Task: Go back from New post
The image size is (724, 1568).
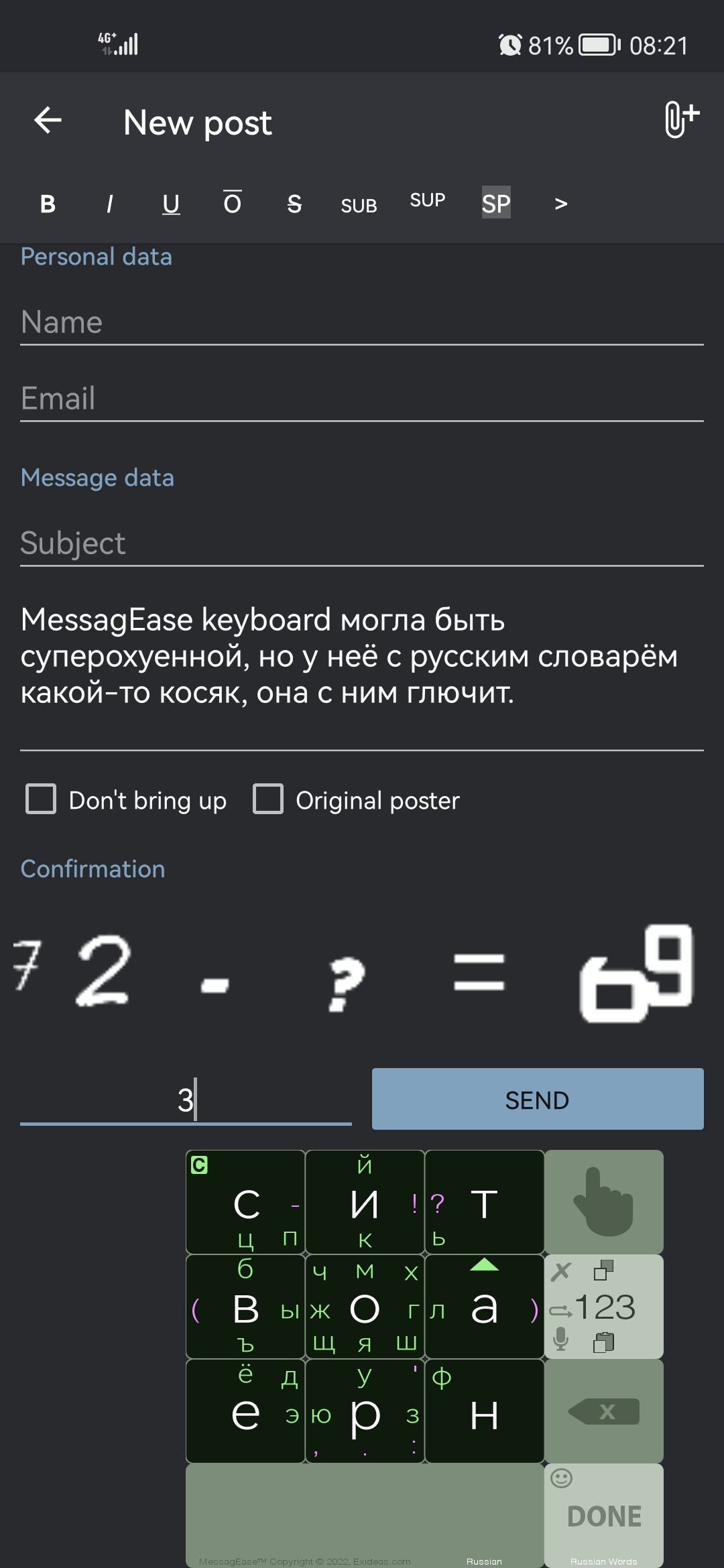Action: [48, 121]
